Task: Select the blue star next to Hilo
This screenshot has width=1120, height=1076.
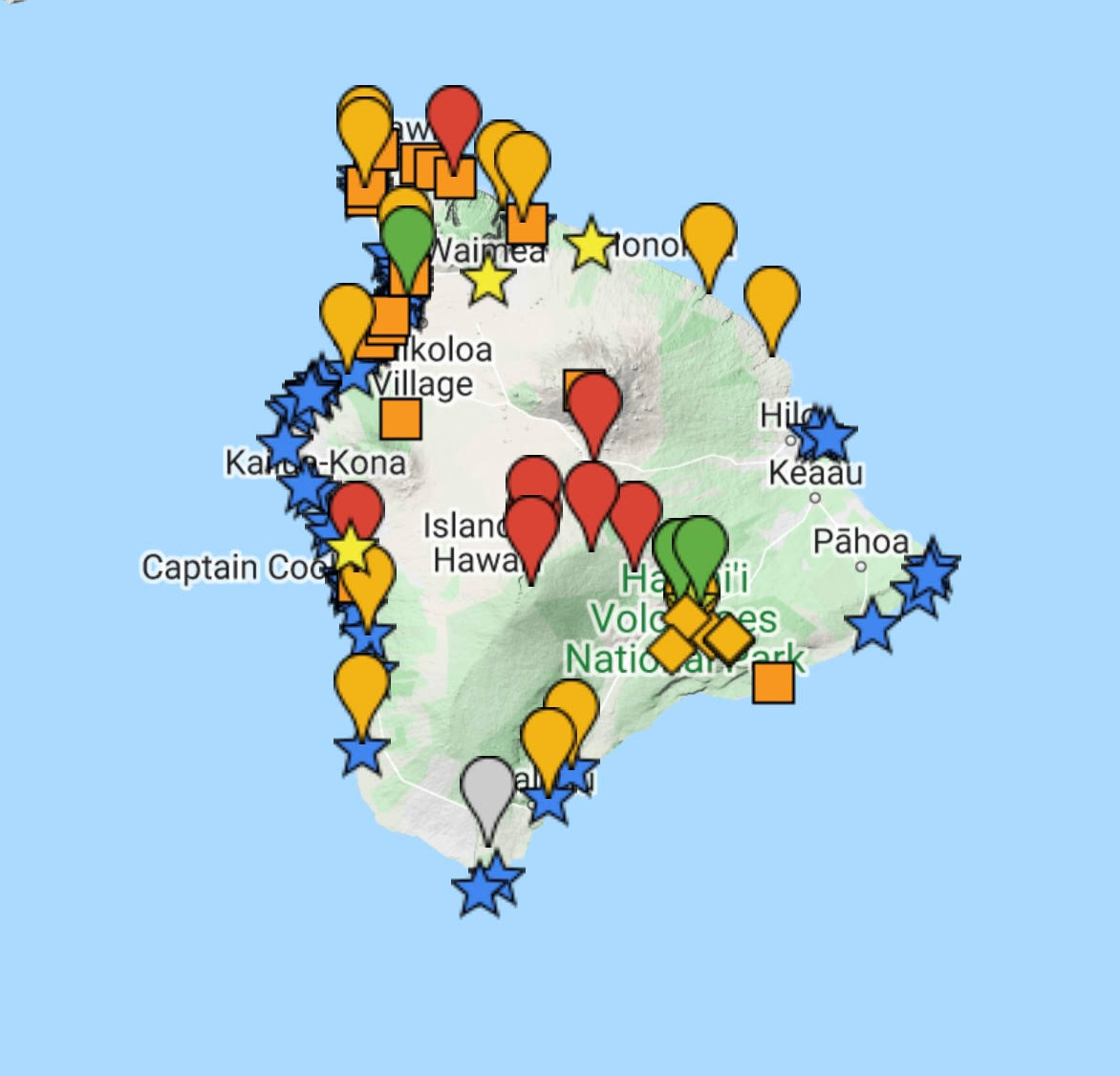Action: (828, 436)
